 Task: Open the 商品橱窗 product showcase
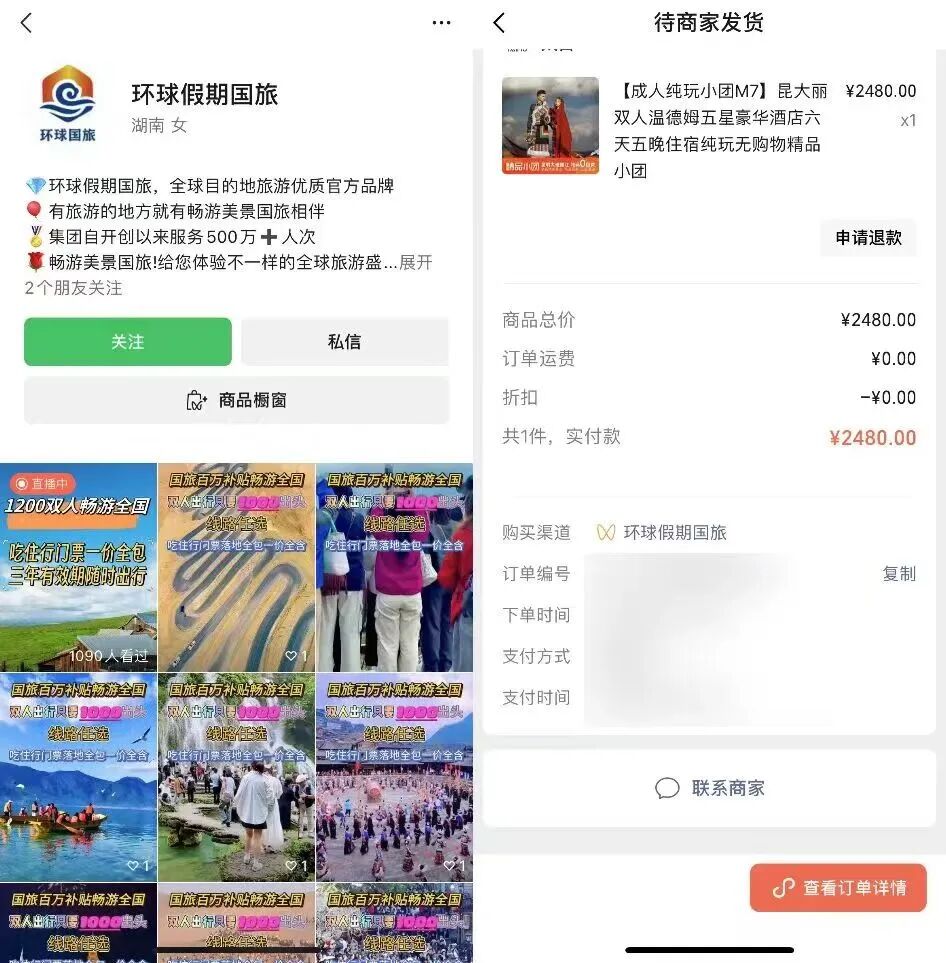(237, 400)
